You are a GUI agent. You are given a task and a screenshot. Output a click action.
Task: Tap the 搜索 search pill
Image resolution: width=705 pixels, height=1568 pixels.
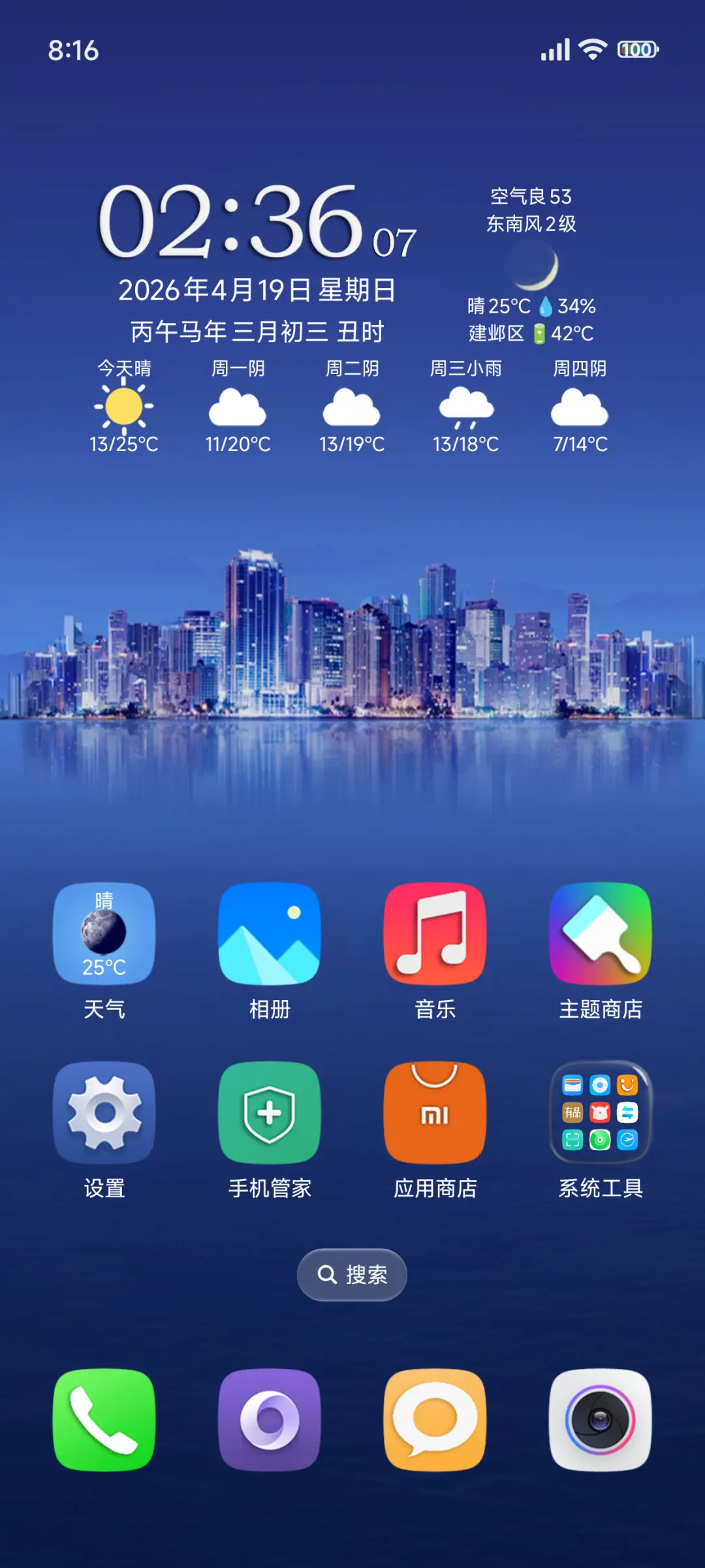tap(352, 1274)
